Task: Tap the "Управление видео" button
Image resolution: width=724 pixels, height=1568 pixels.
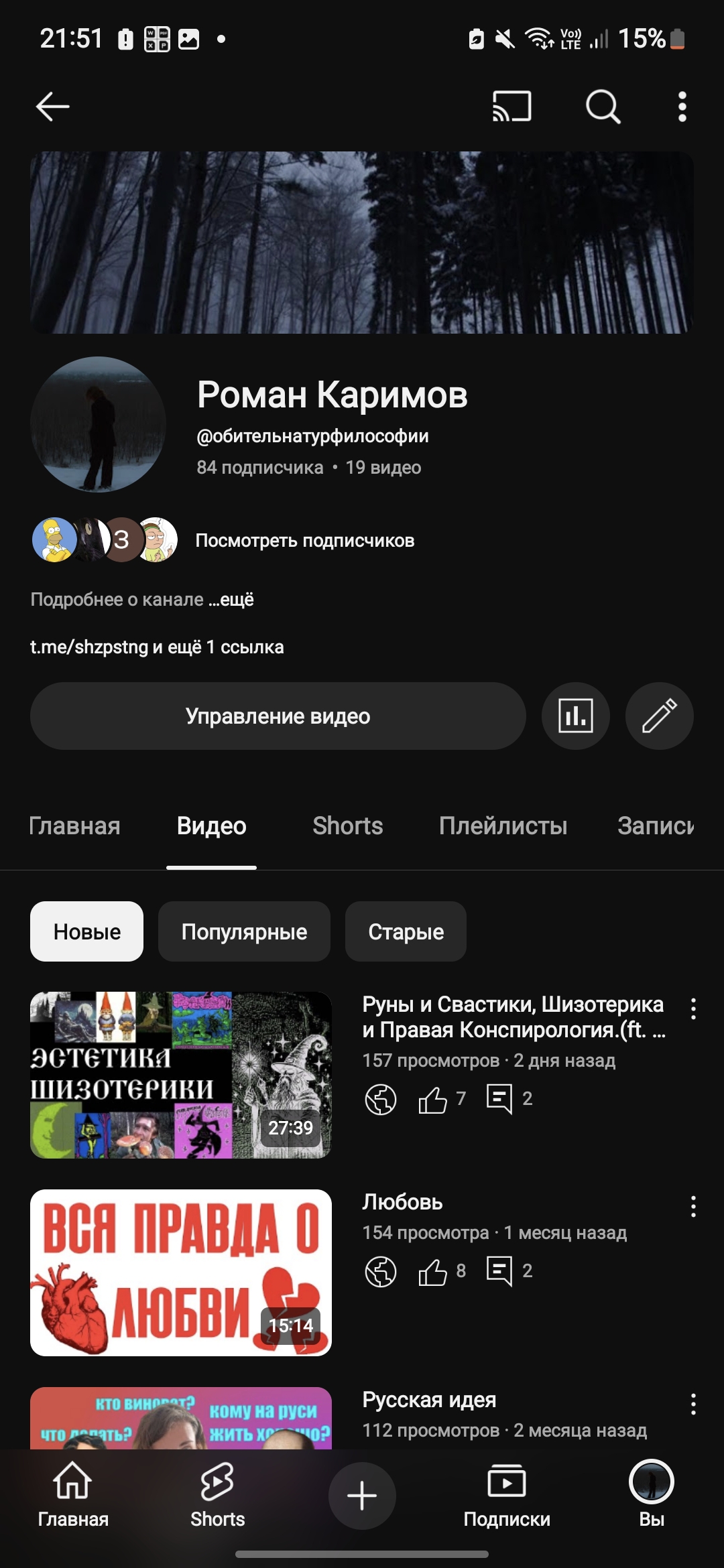Action: pyautogui.click(x=278, y=716)
